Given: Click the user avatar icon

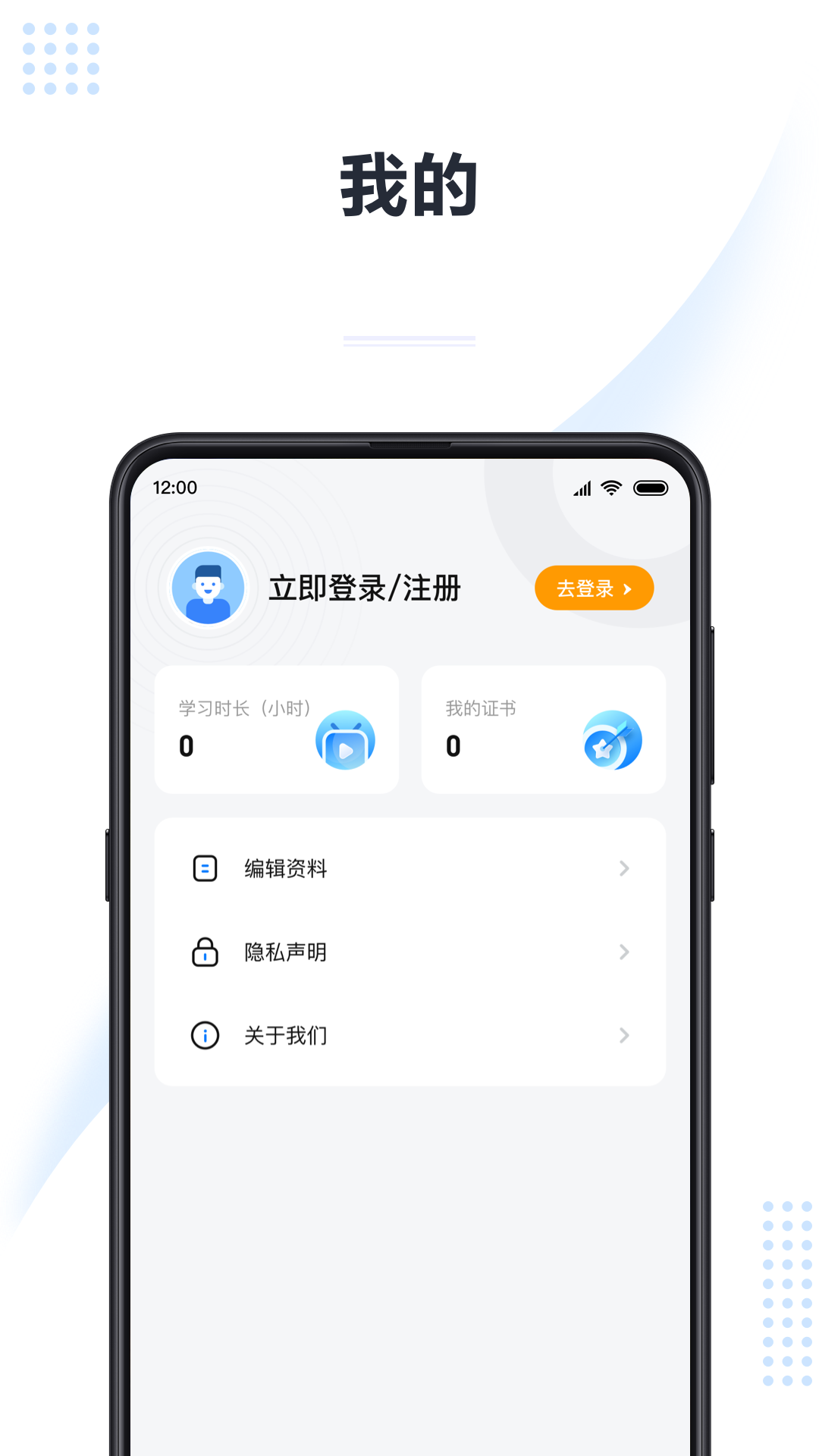Looking at the screenshot, I should (x=208, y=588).
